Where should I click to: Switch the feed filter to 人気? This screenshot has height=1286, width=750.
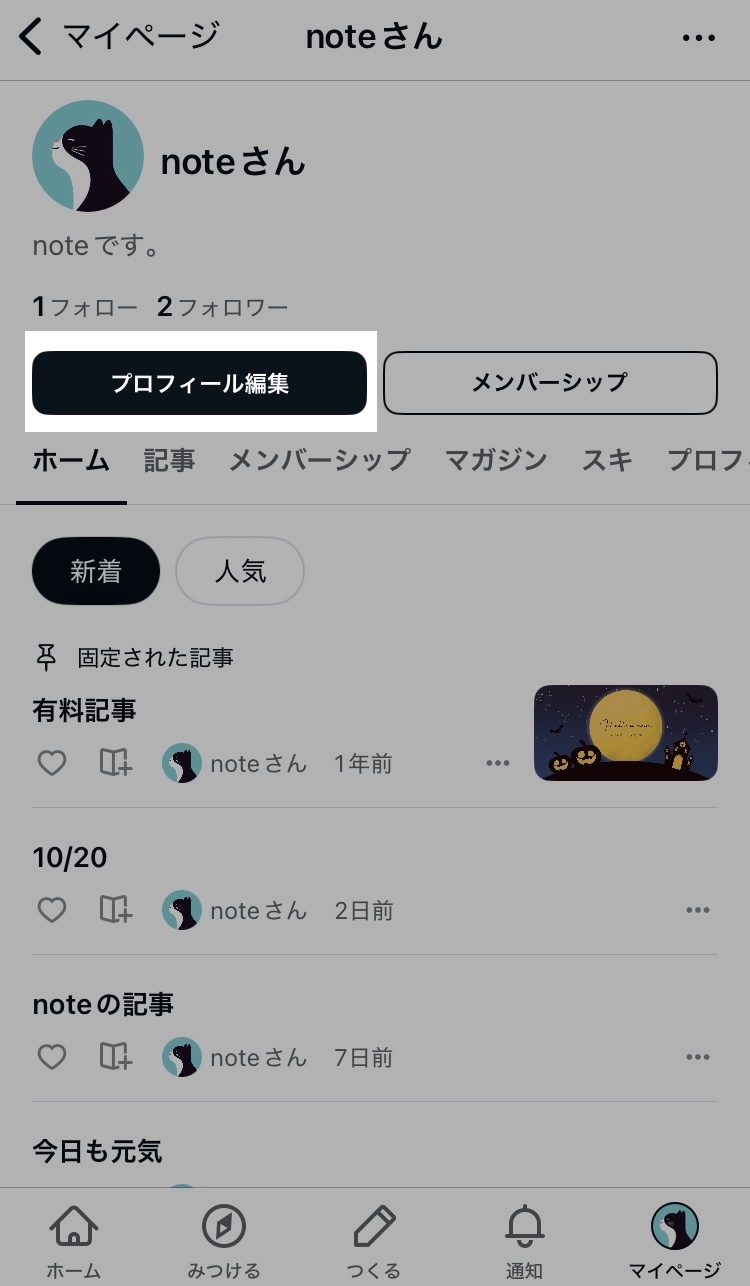239,571
